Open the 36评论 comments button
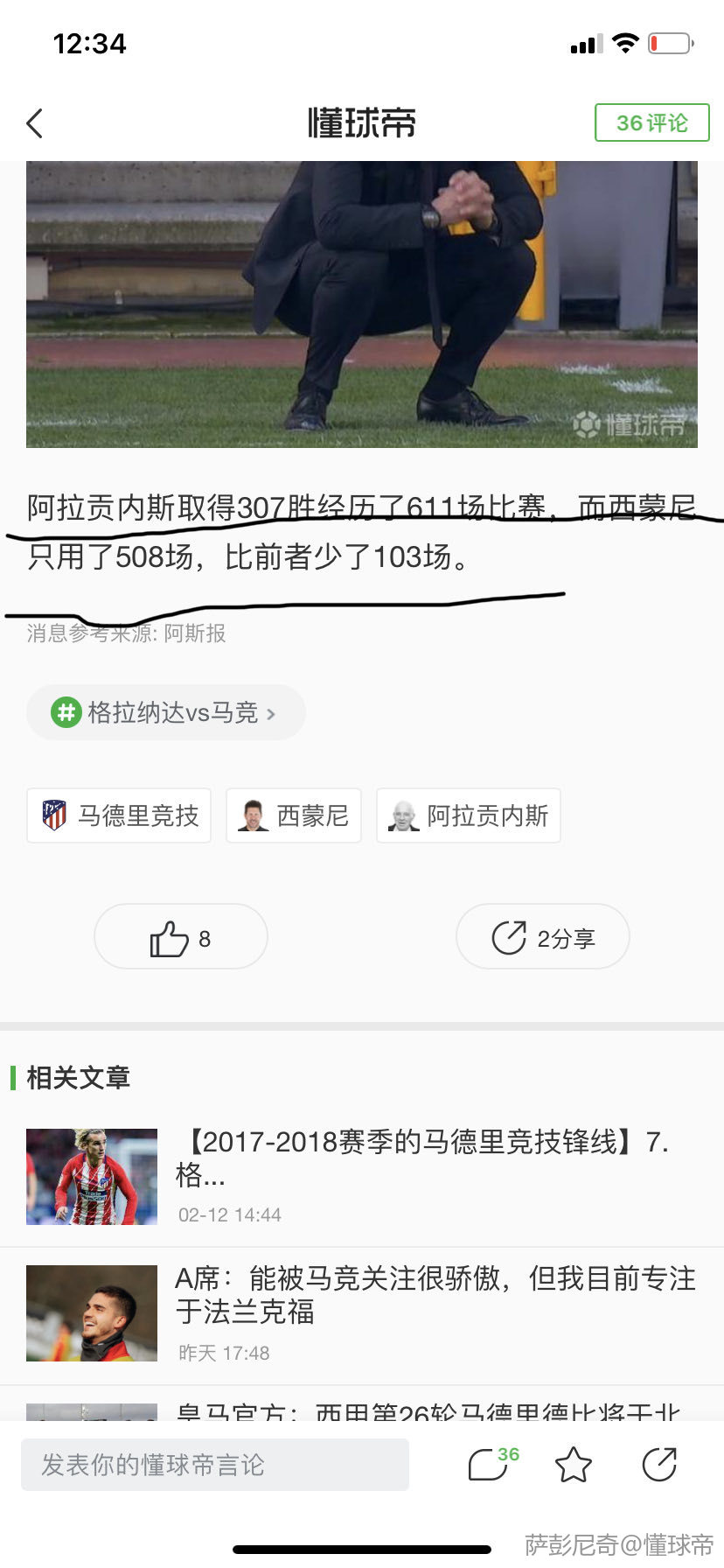724x1568 pixels. point(651,122)
